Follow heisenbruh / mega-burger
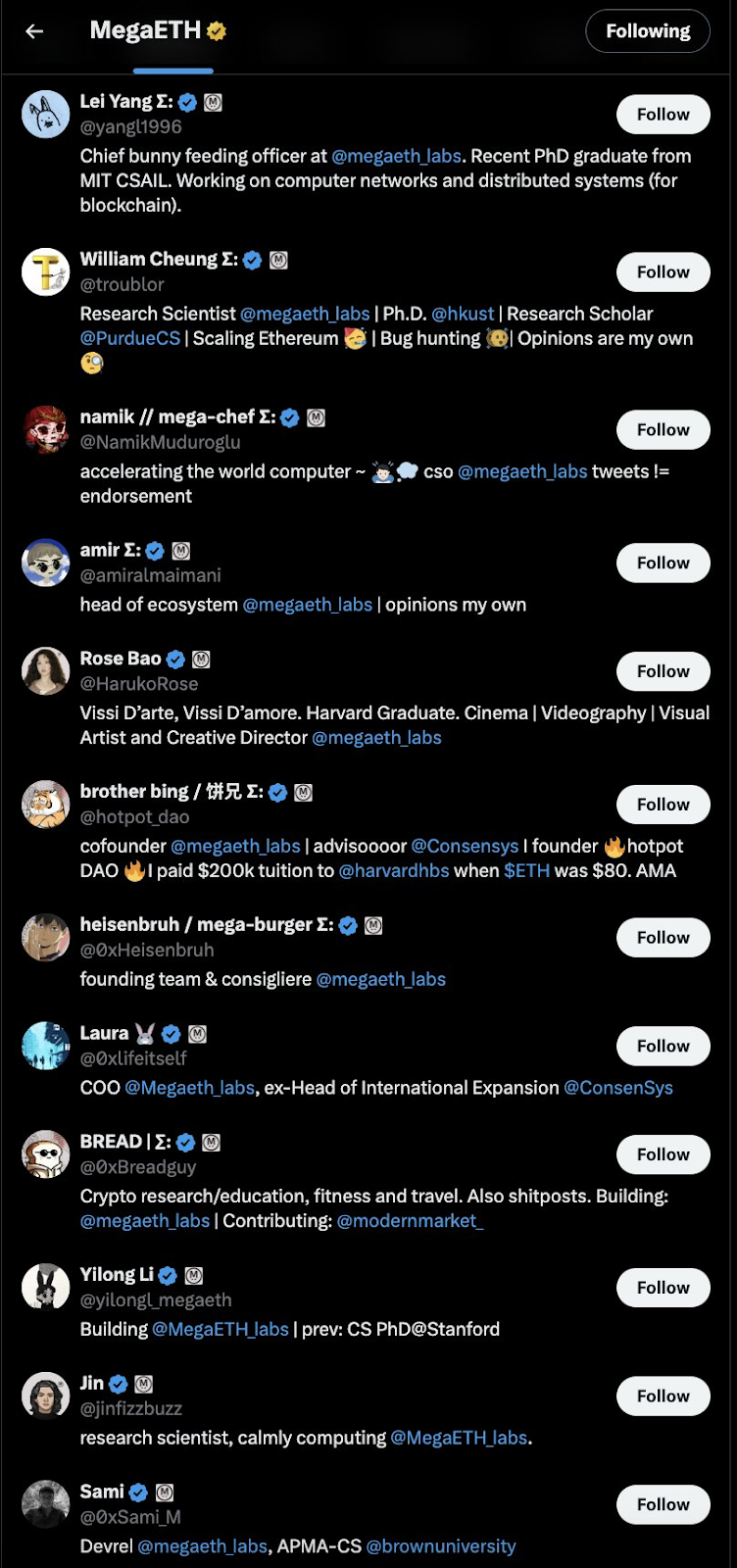Screen dimensions: 737x1568 click(663, 938)
